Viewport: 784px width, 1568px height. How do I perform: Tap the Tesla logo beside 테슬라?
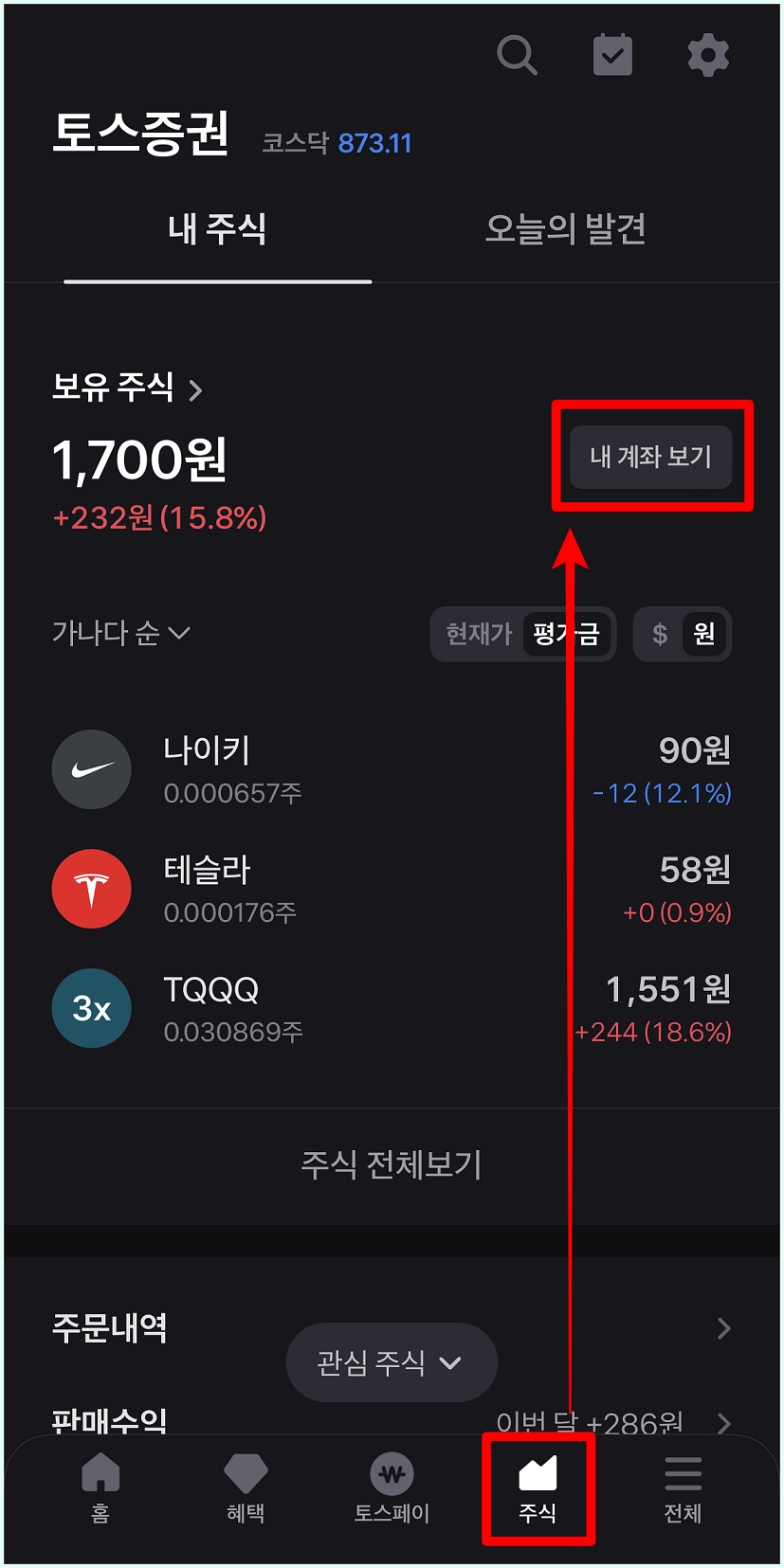coord(91,889)
